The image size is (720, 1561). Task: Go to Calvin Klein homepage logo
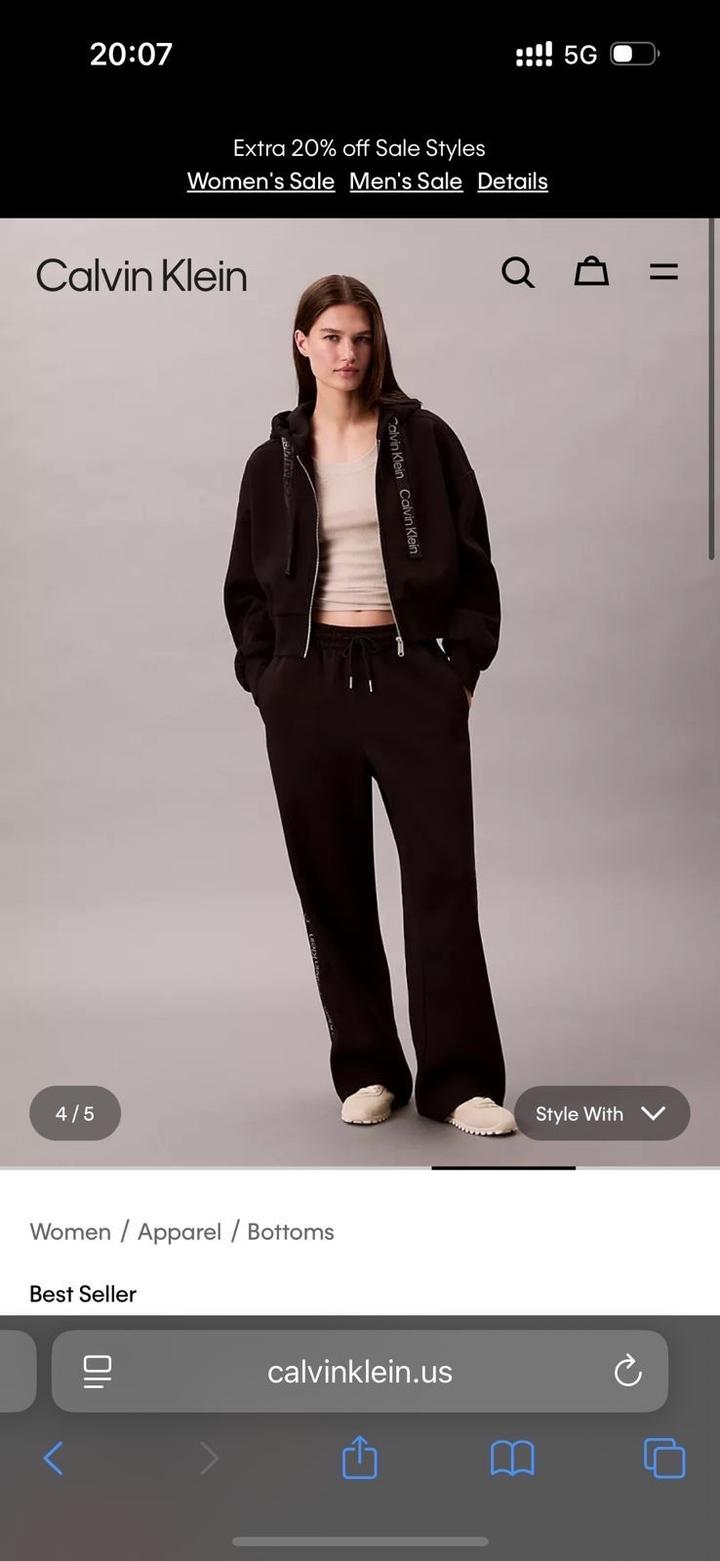(141, 276)
